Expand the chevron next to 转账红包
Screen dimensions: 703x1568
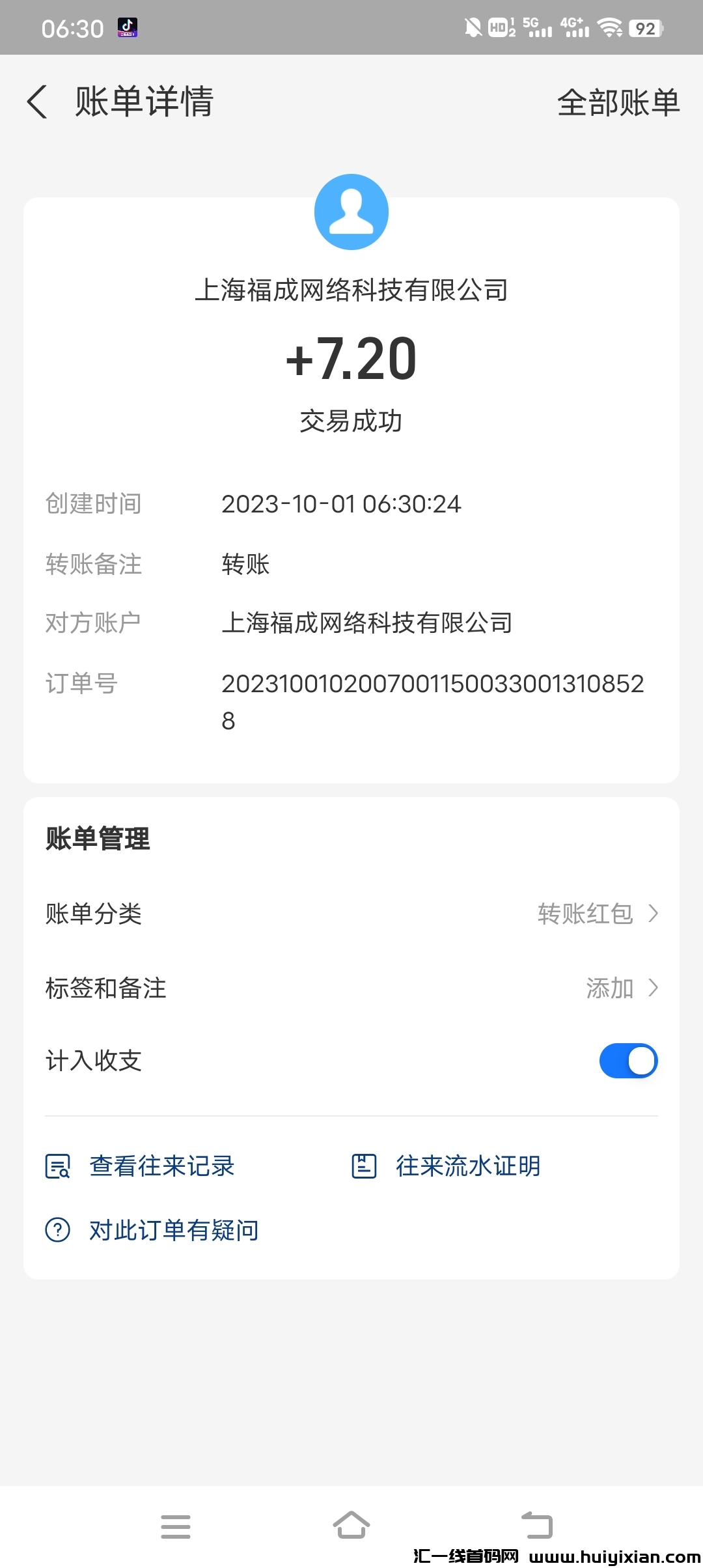[x=653, y=914]
